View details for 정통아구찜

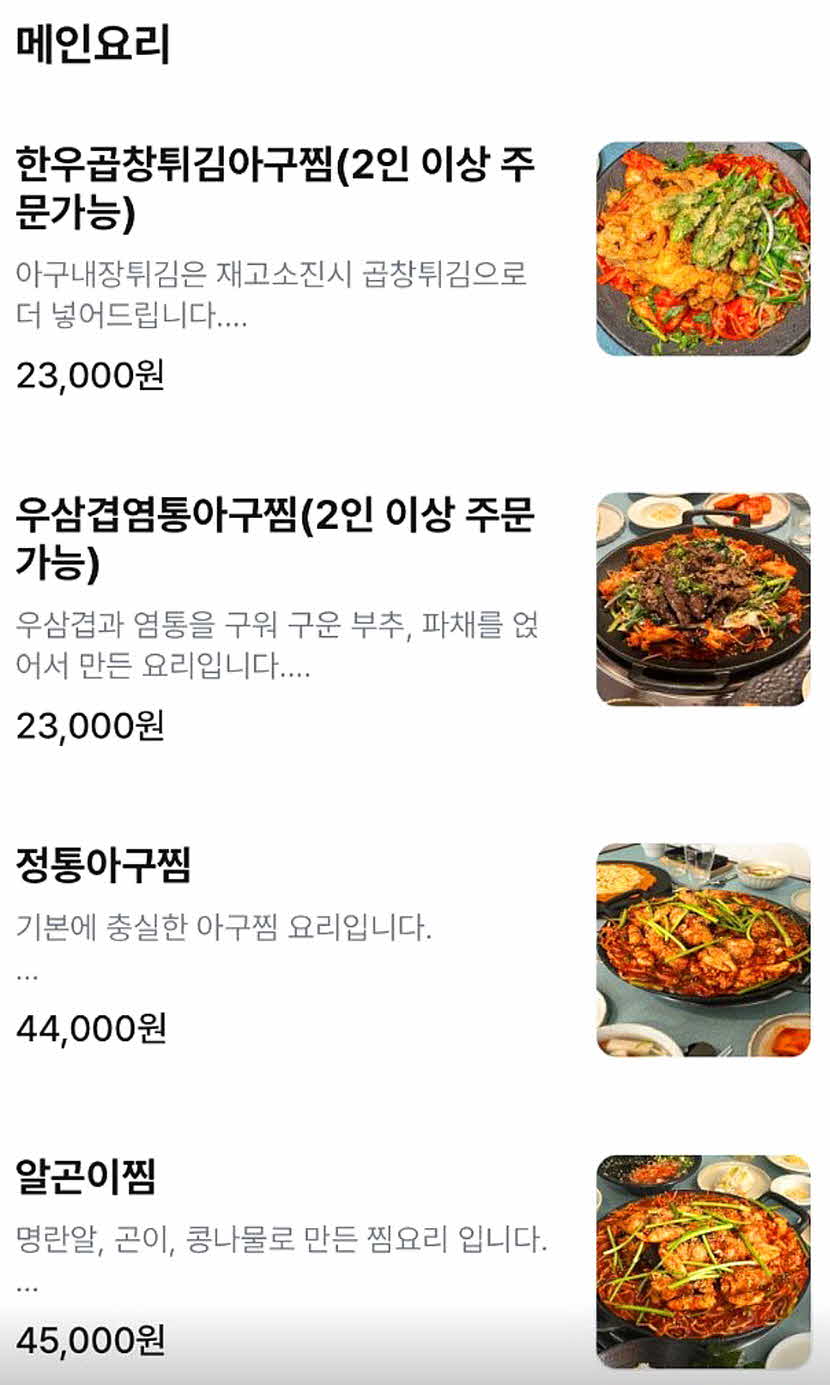pyautogui.click(x=104, y=865)
